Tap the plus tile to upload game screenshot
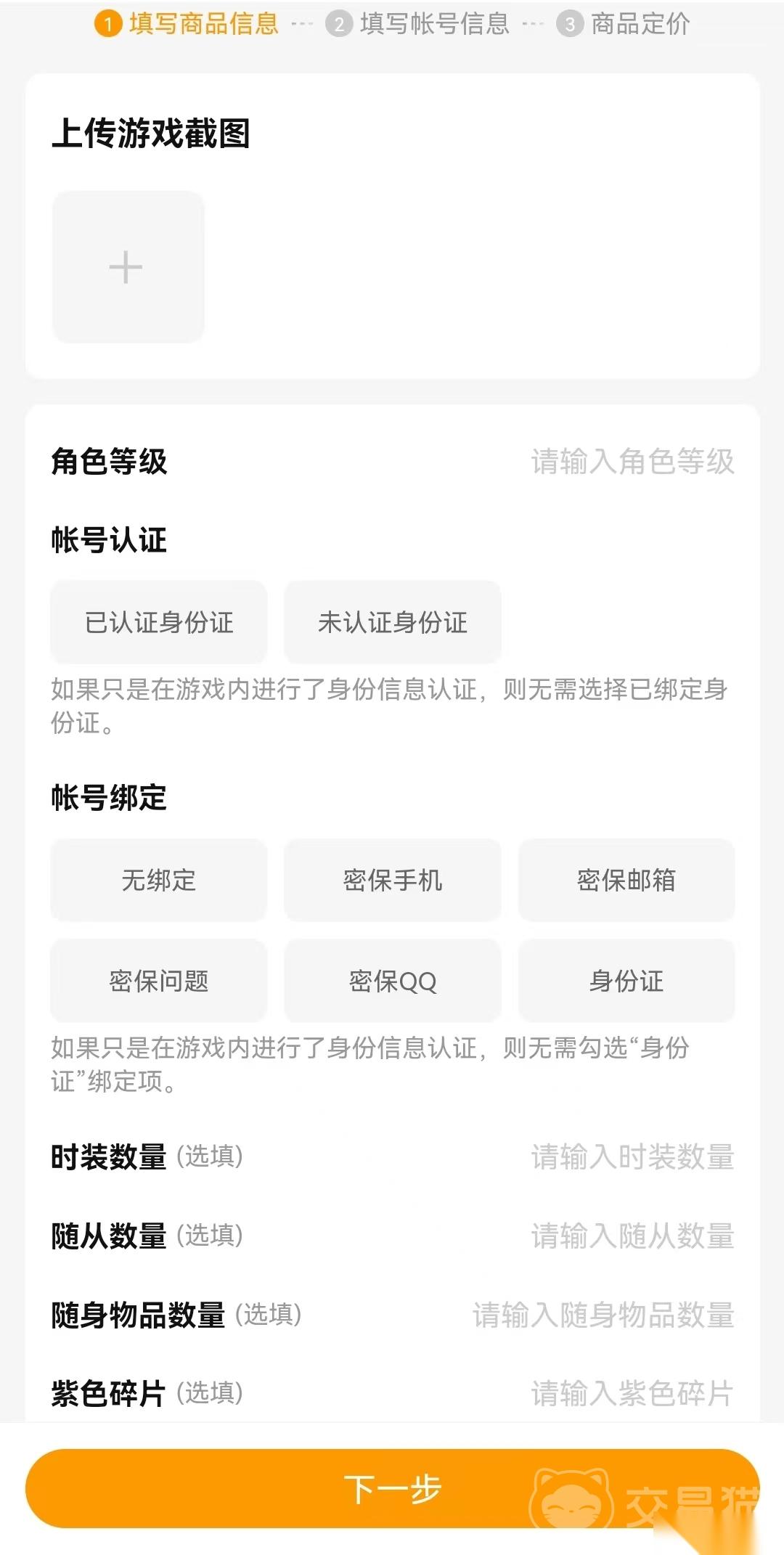784x1555 pixels. click(x=128, y=266)
